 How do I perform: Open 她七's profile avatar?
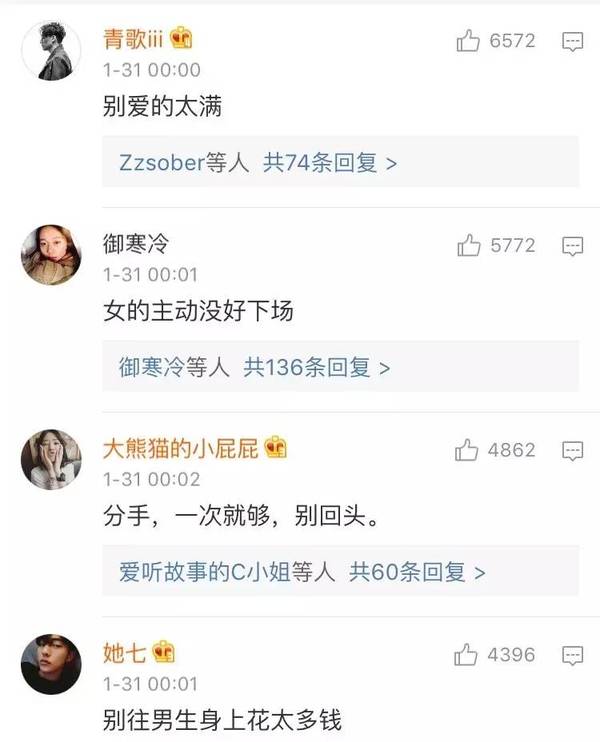[50, 664]
